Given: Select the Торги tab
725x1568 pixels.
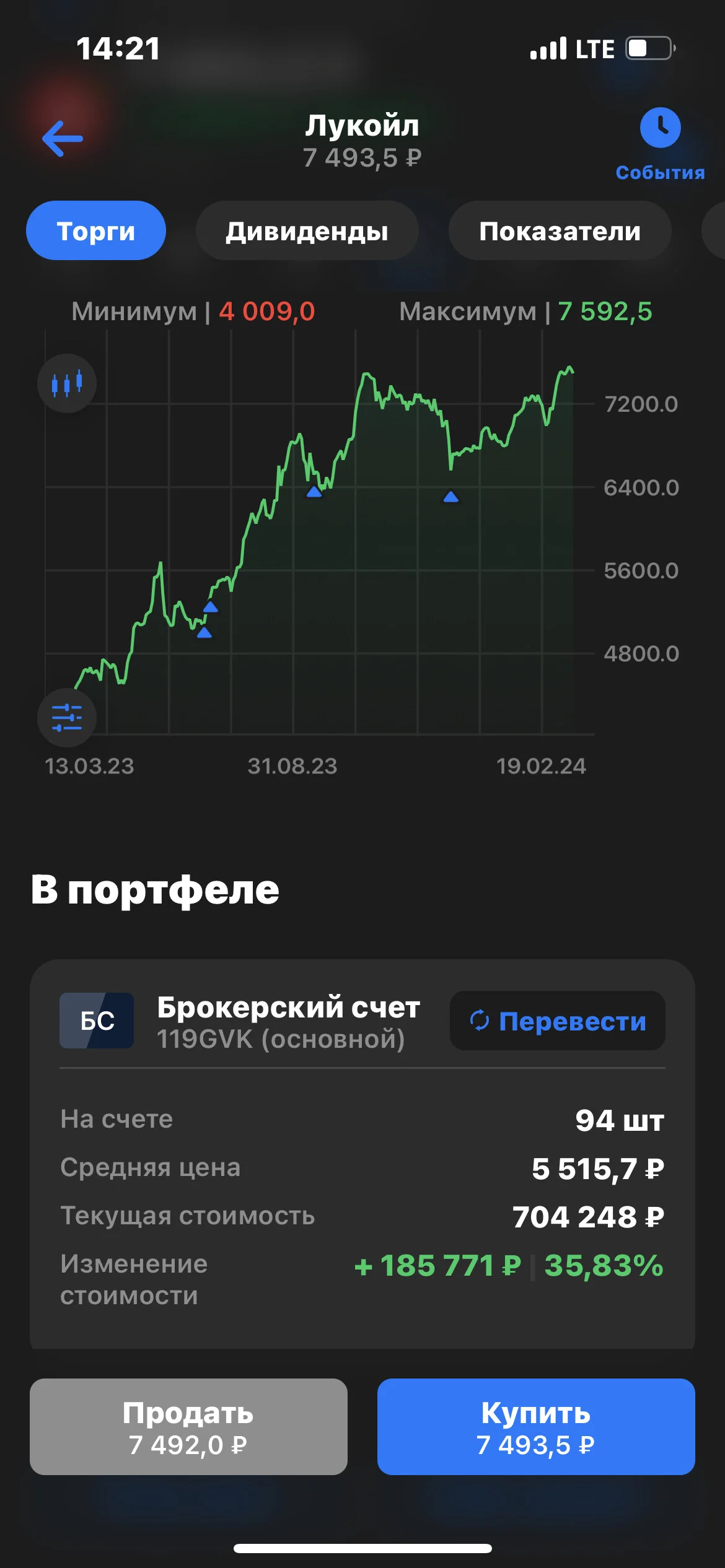Looking at the screenshot, I should 96,230.
